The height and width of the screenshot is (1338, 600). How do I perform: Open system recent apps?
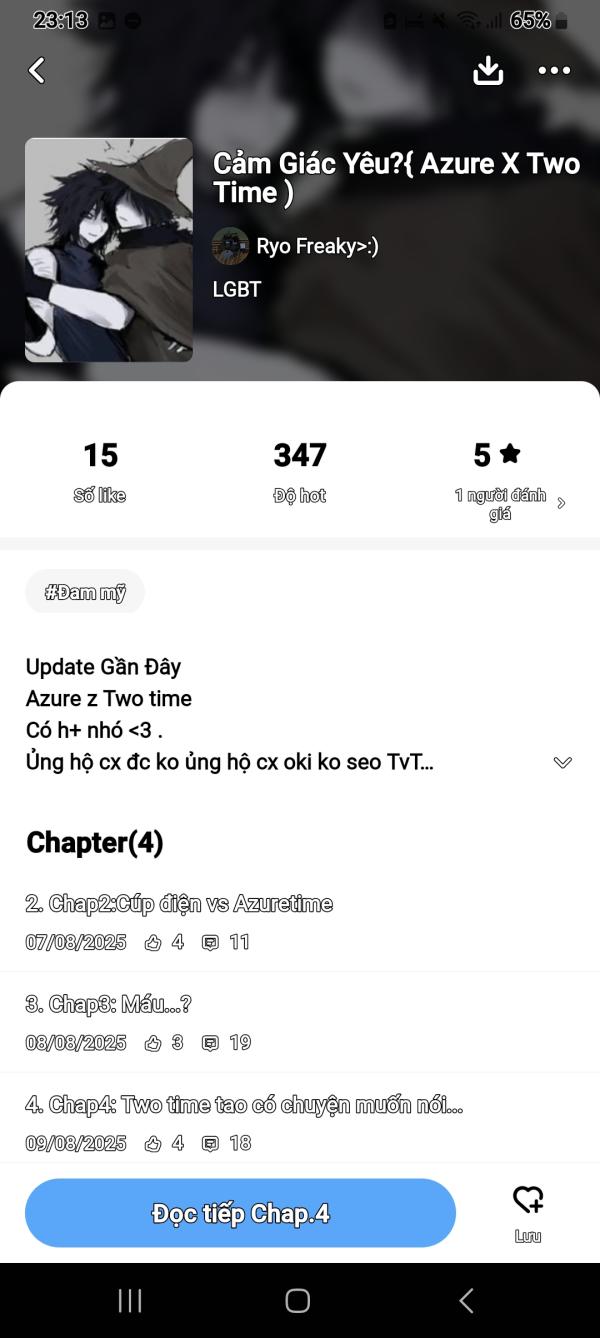pyautogui.click(x=130, y=1300)
